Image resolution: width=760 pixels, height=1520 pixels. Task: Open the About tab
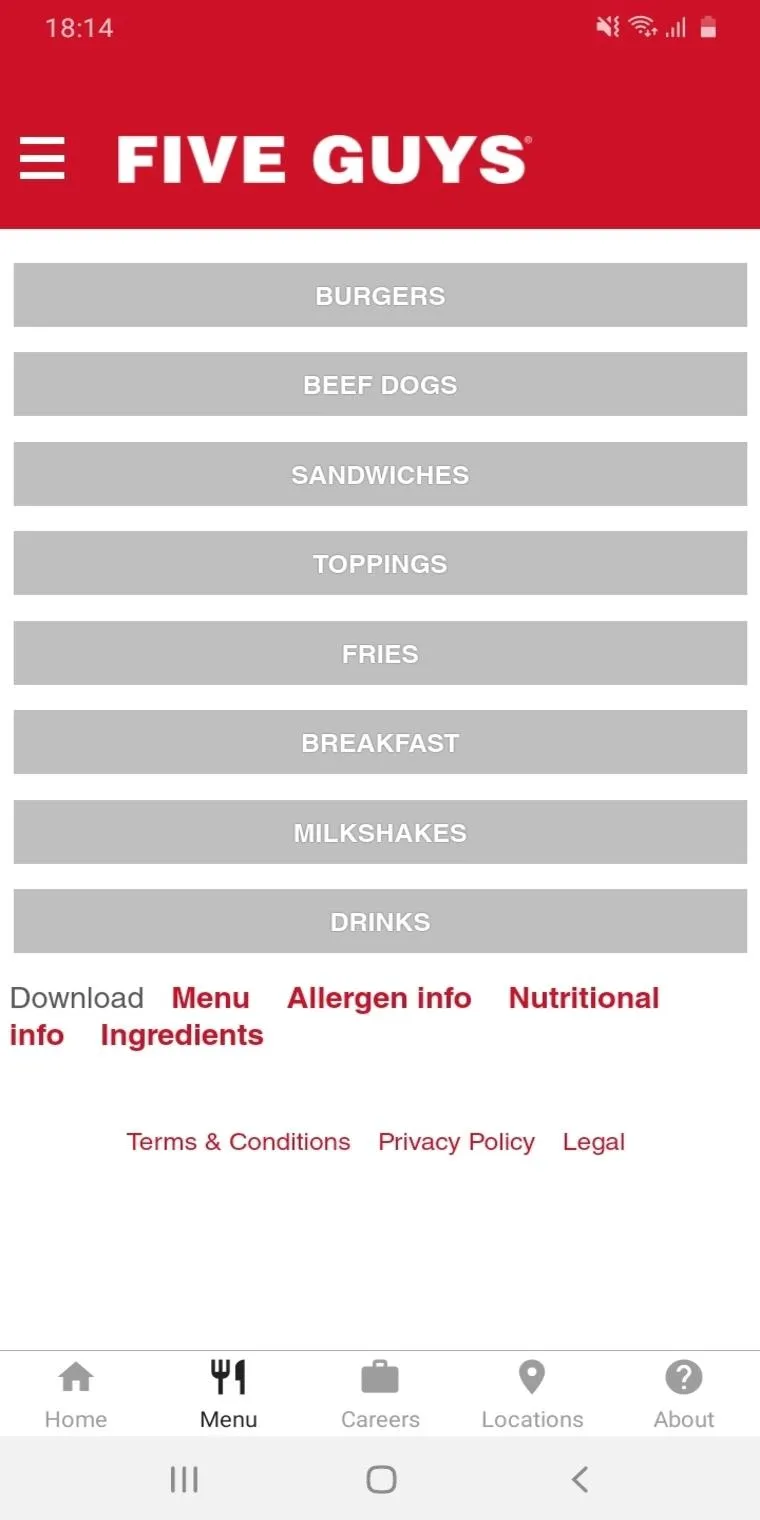684,1394
